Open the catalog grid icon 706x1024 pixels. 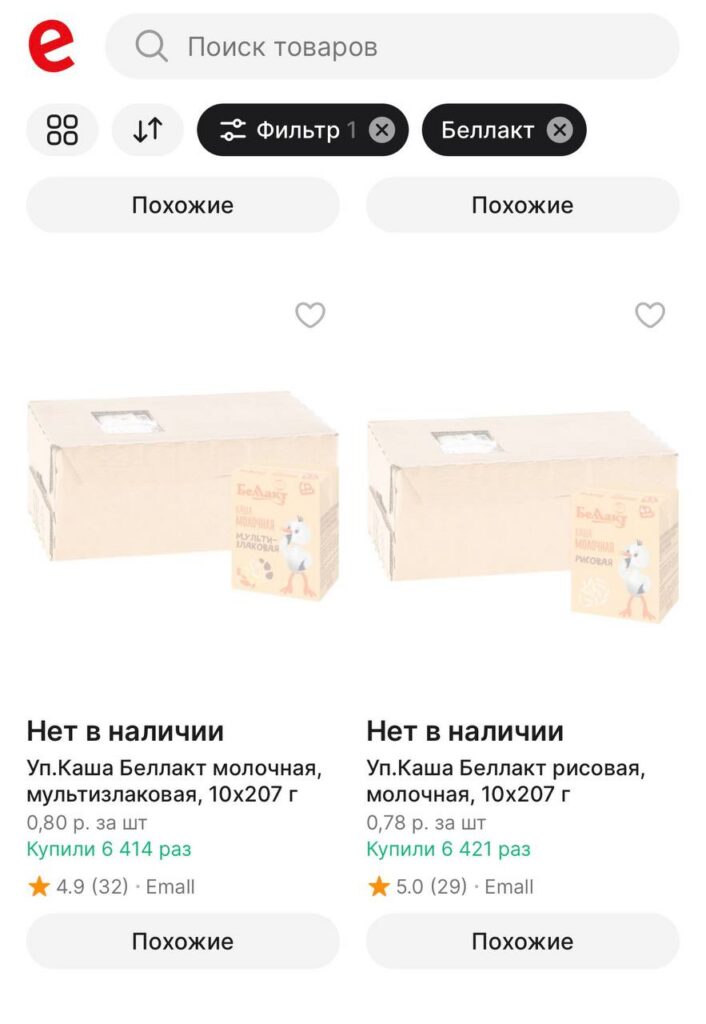(62, 130)
